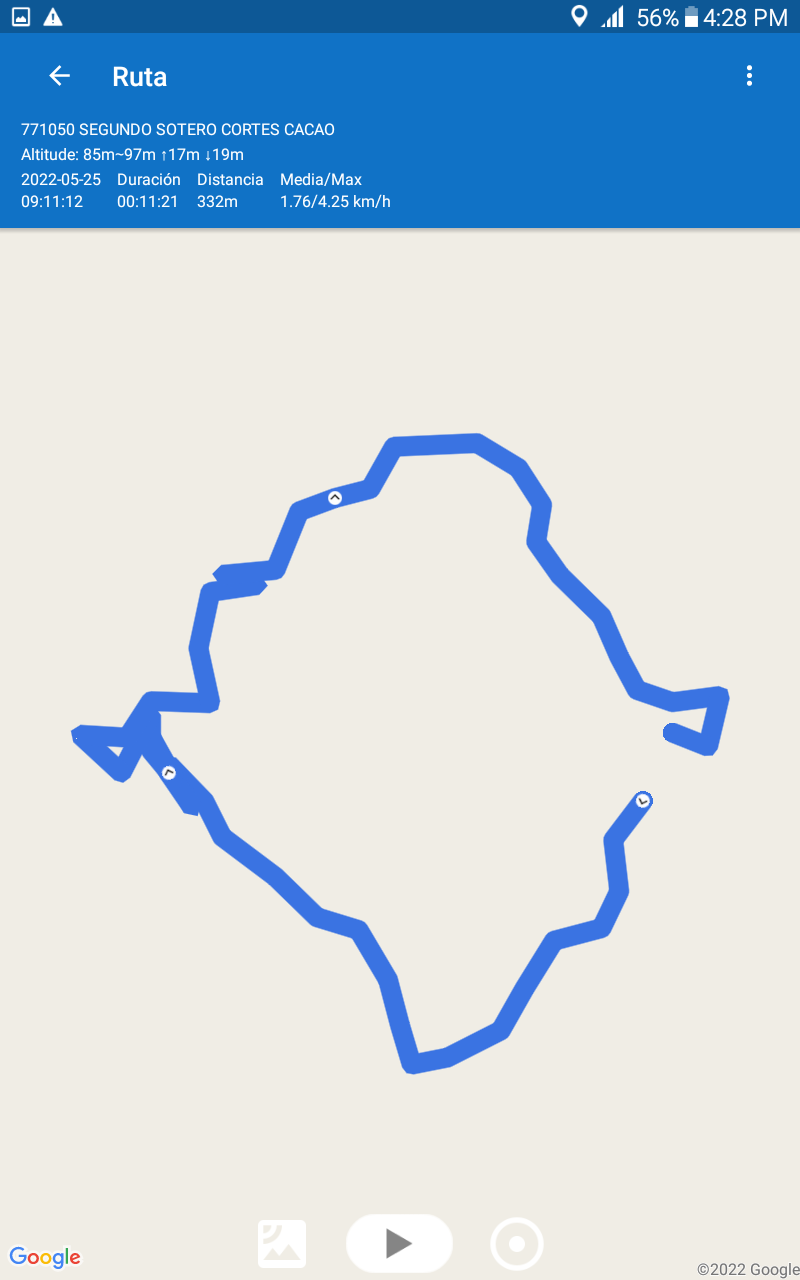
Task: Go back from the Ruta screen
Action: click(60, 76)
